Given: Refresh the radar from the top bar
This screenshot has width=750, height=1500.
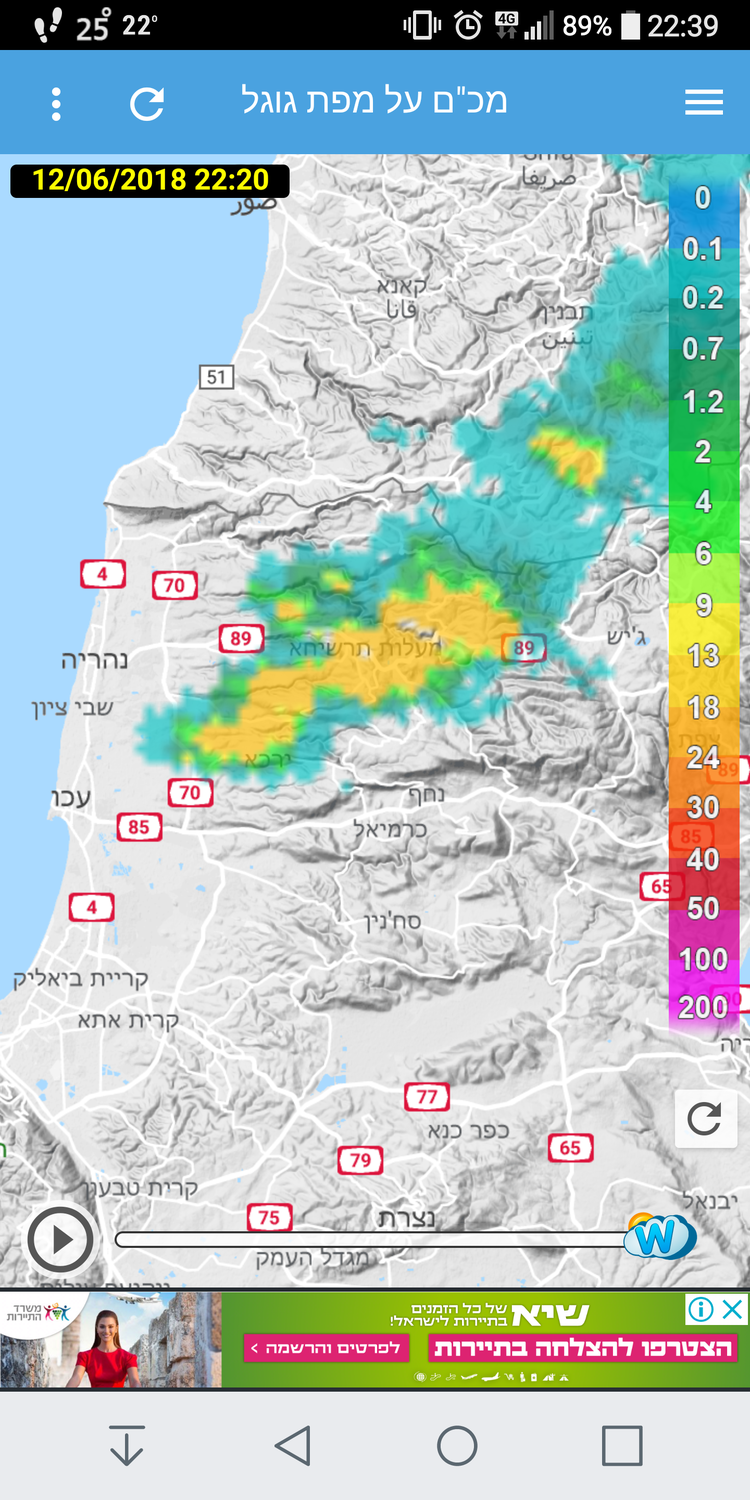Looking at the screenshot, I should [x=147, y=104].
